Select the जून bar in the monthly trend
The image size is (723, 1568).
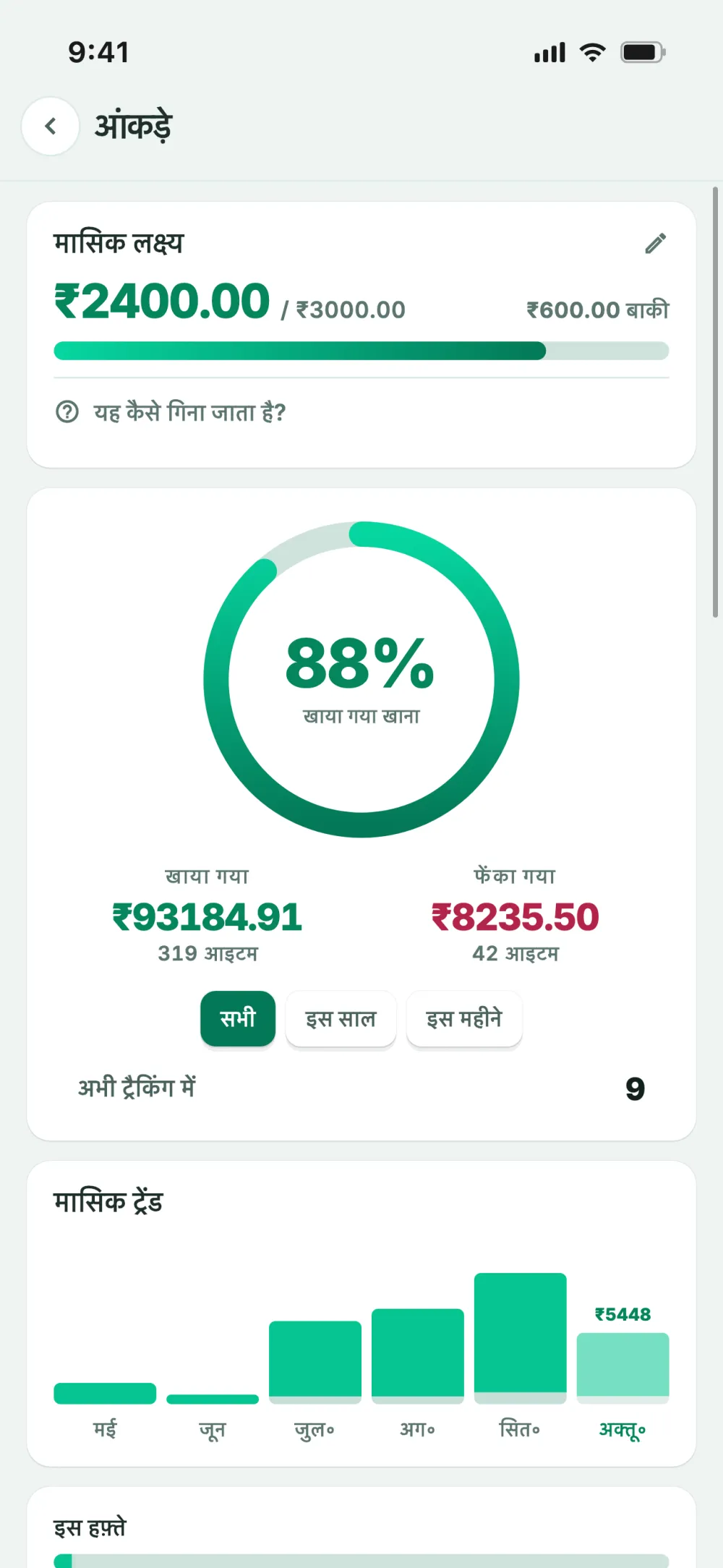(x=213, y=1399)
